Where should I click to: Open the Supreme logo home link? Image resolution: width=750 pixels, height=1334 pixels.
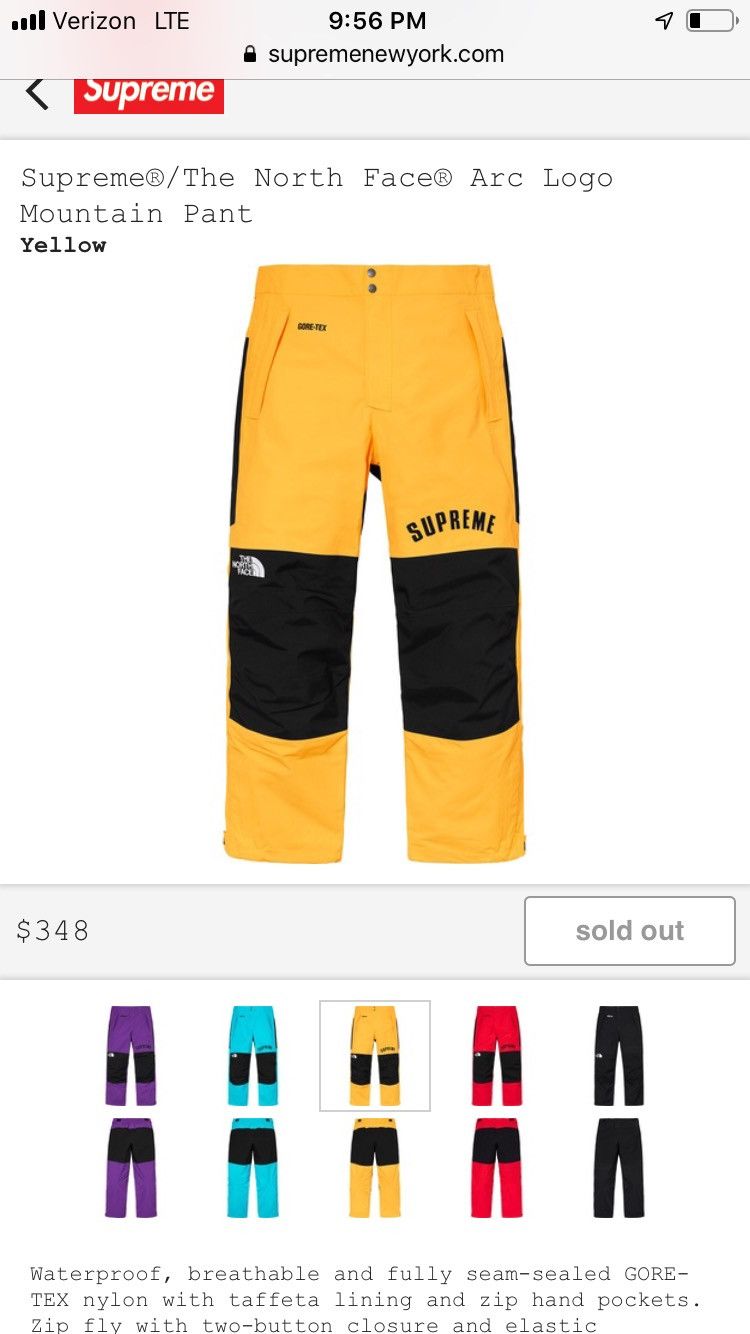pyautogui.click(x=149, y=92)
